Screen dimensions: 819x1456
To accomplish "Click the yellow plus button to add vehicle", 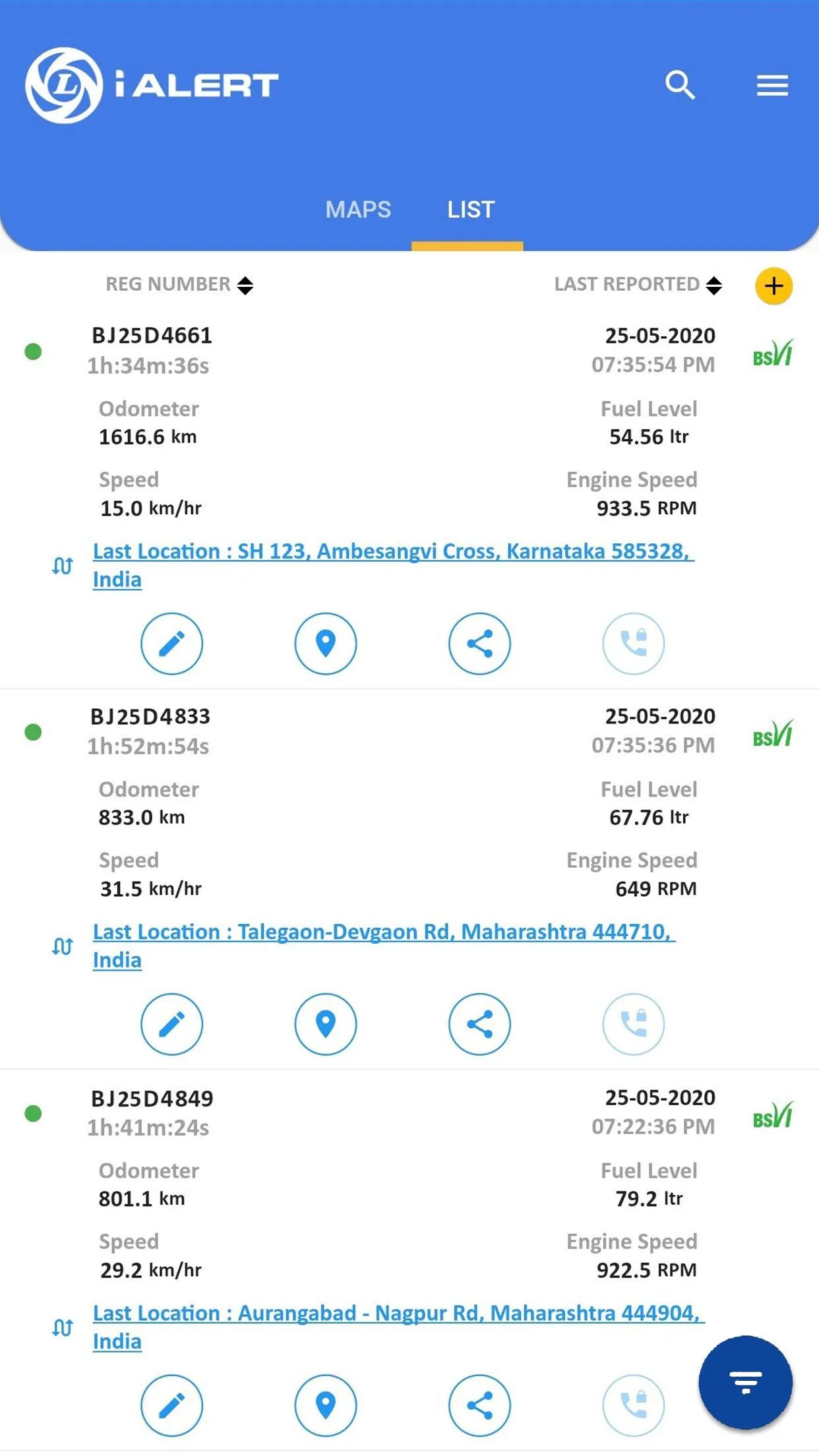I will click(x=773, y=286).
